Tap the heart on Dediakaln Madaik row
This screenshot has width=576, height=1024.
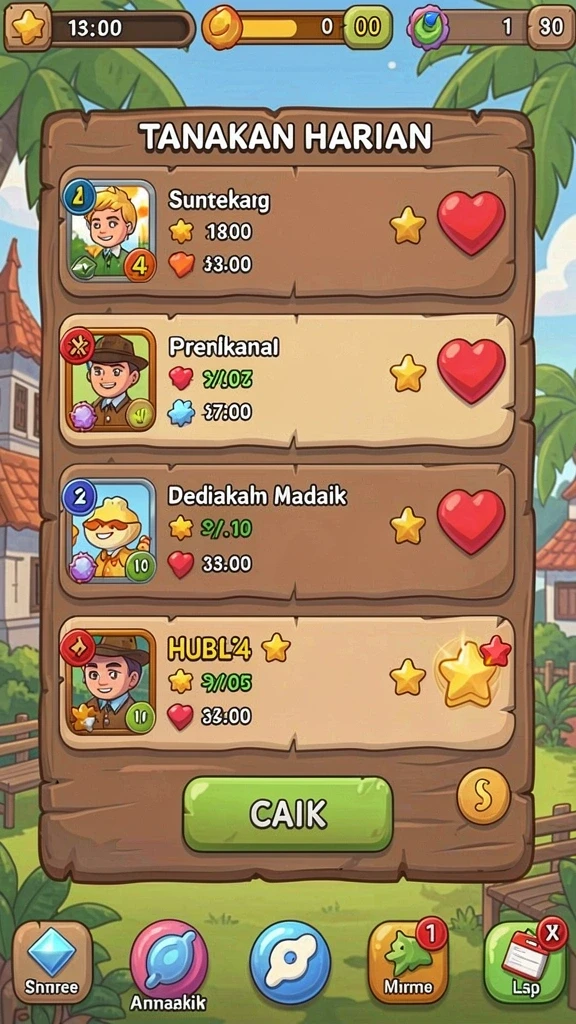point(472,522)
